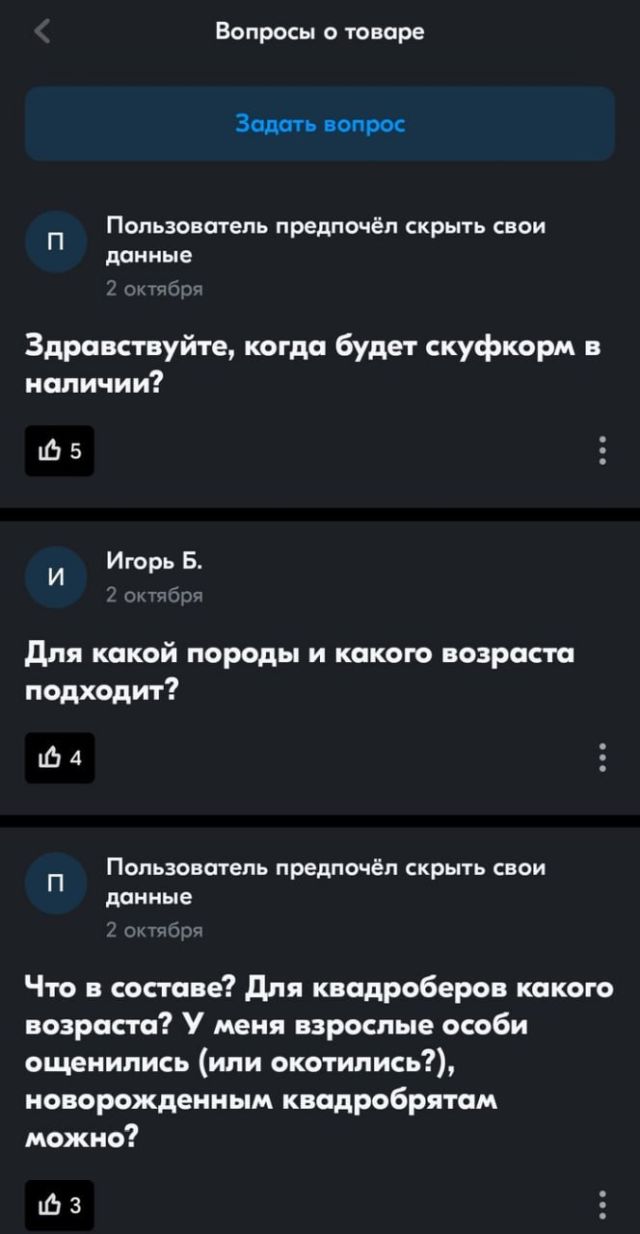This screenshot has width=640, height=1234.
Task: Open the overflow menu for the скуфкорм question
Action: click(x=602, y=451)
